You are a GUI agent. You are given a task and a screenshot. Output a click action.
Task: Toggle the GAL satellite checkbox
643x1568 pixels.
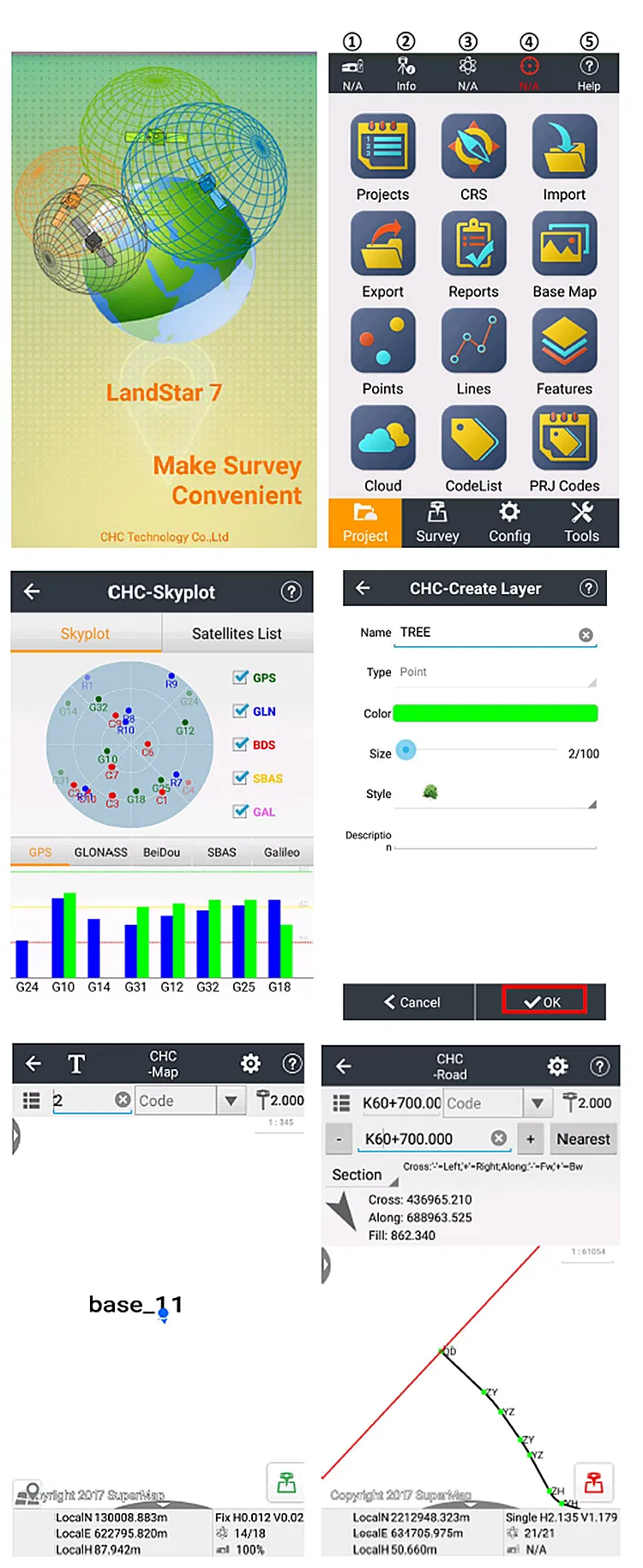point(241,811)
